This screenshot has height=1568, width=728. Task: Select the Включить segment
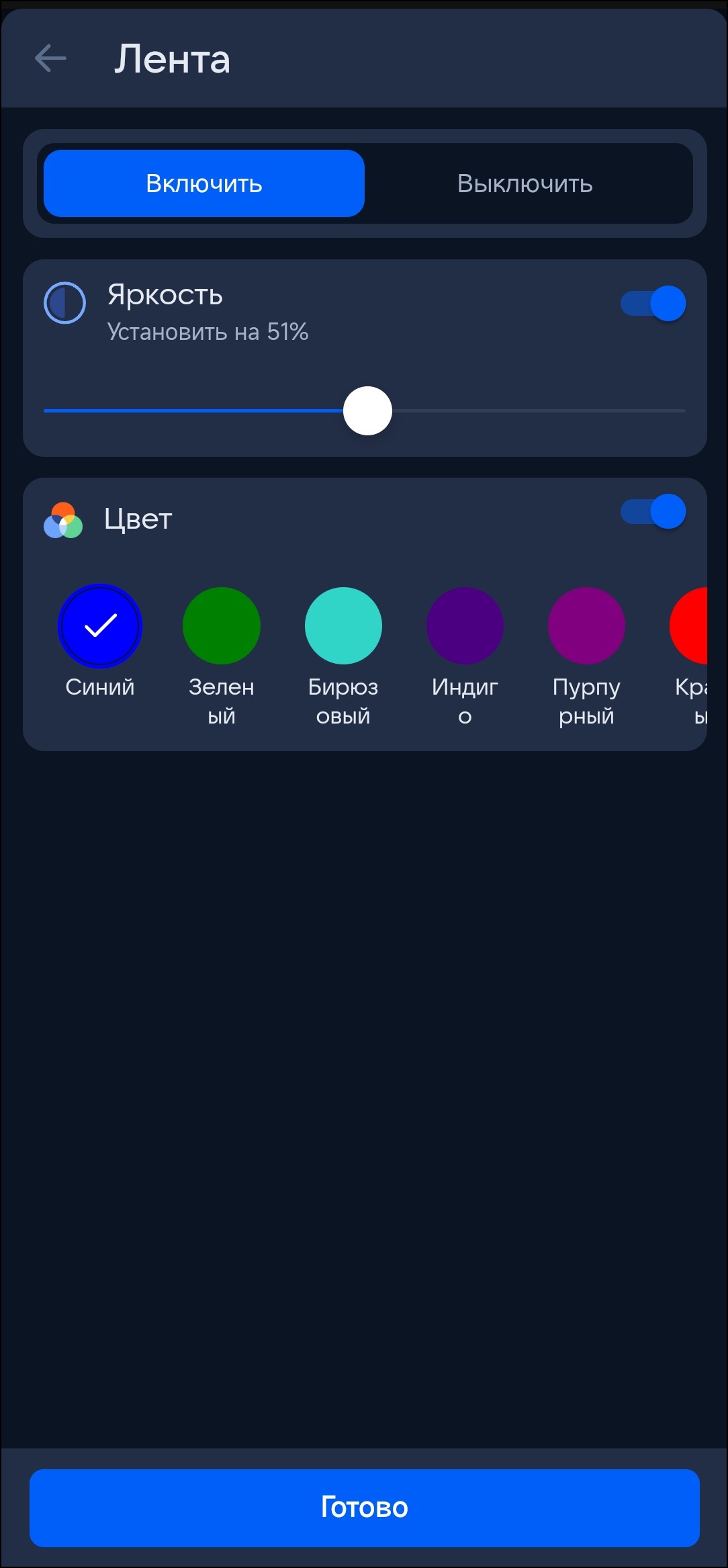pyautogui.click(x=204, y=183)
